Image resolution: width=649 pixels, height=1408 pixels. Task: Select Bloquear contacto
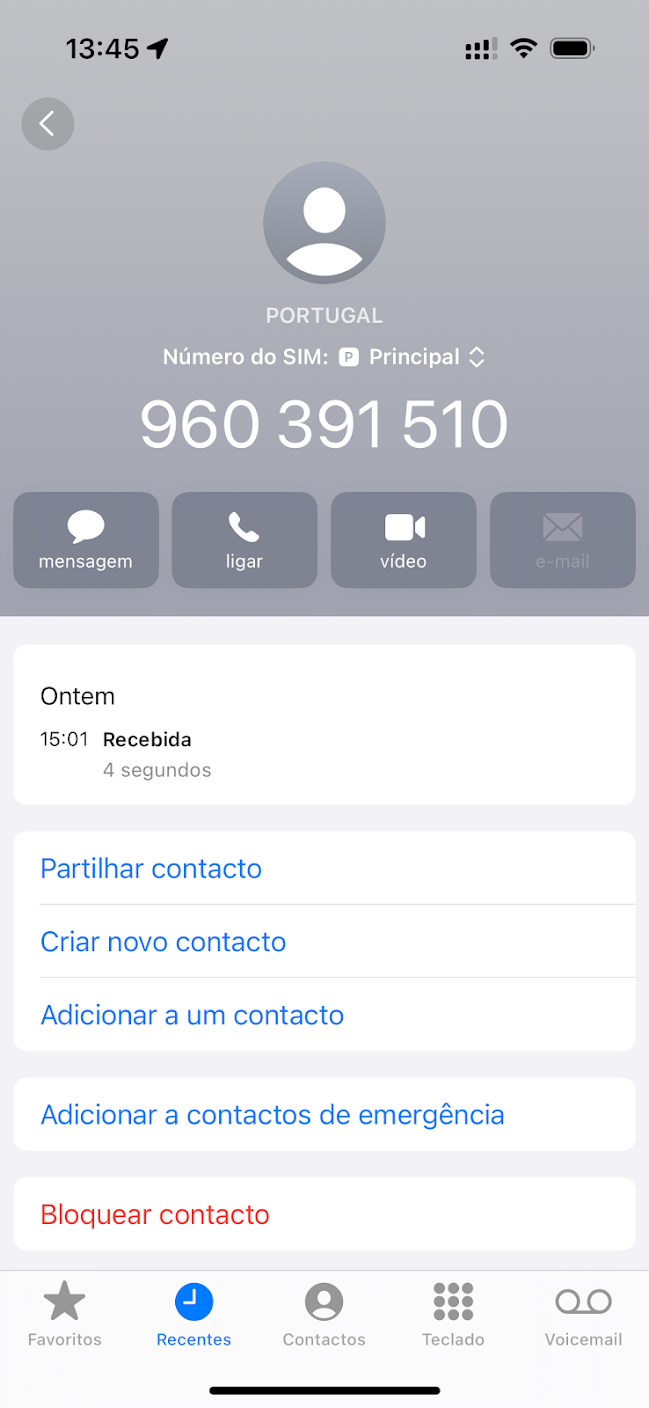(x=155, y=1214)
